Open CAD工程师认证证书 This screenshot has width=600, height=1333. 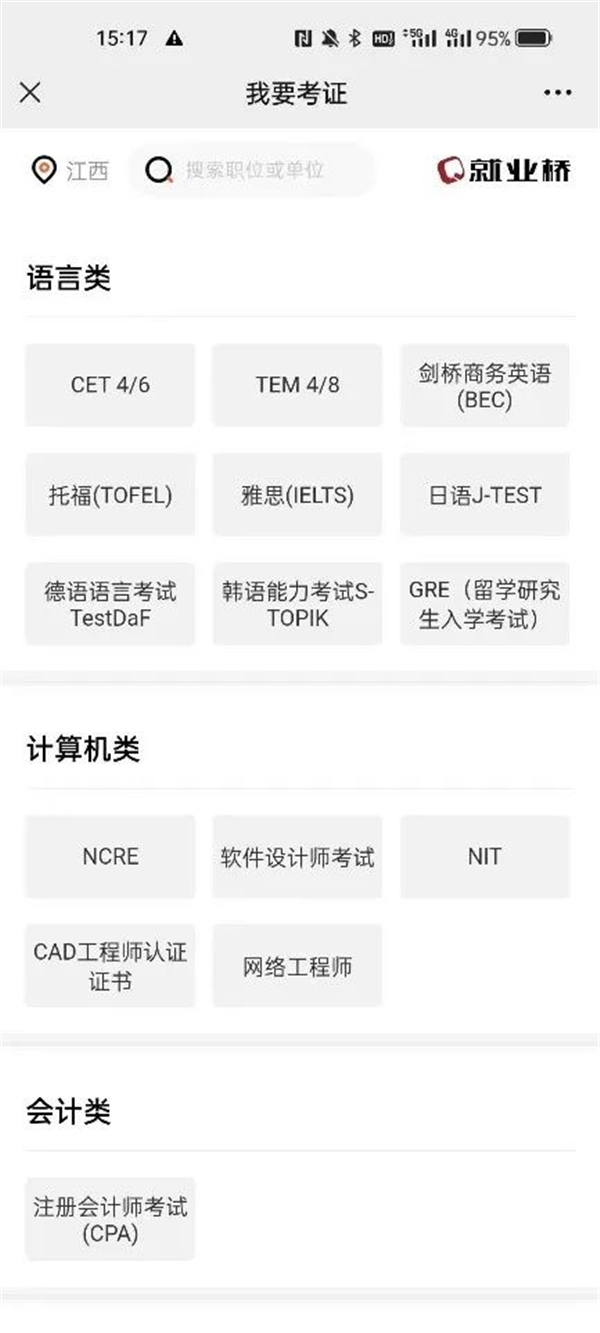(x=110, y=966)
